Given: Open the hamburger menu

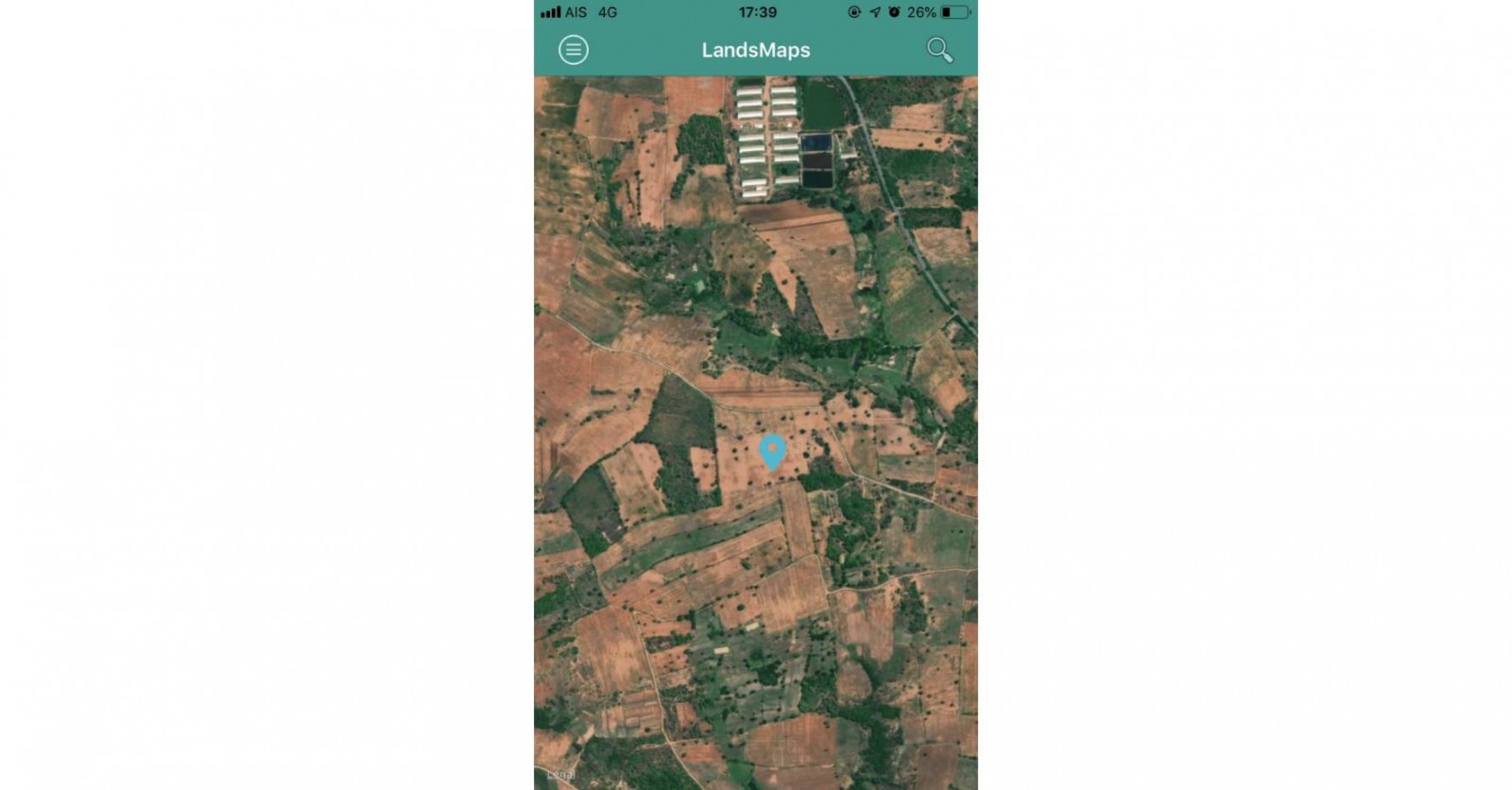Looking at the screenshot, I should pos(573,50).
